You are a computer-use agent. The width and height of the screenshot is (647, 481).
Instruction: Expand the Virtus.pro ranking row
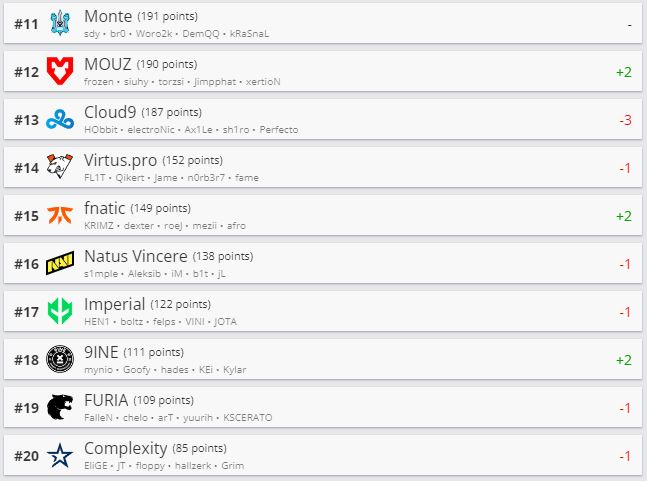point(323,167)
